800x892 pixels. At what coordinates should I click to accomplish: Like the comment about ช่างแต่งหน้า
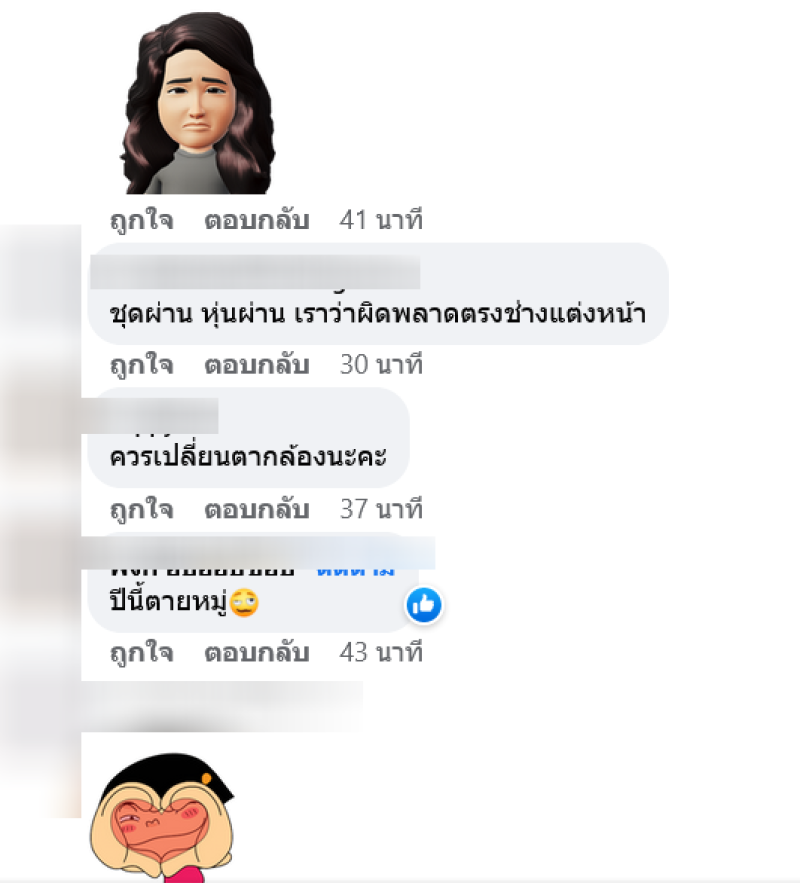pyautogui.click(x=140, y=365)
